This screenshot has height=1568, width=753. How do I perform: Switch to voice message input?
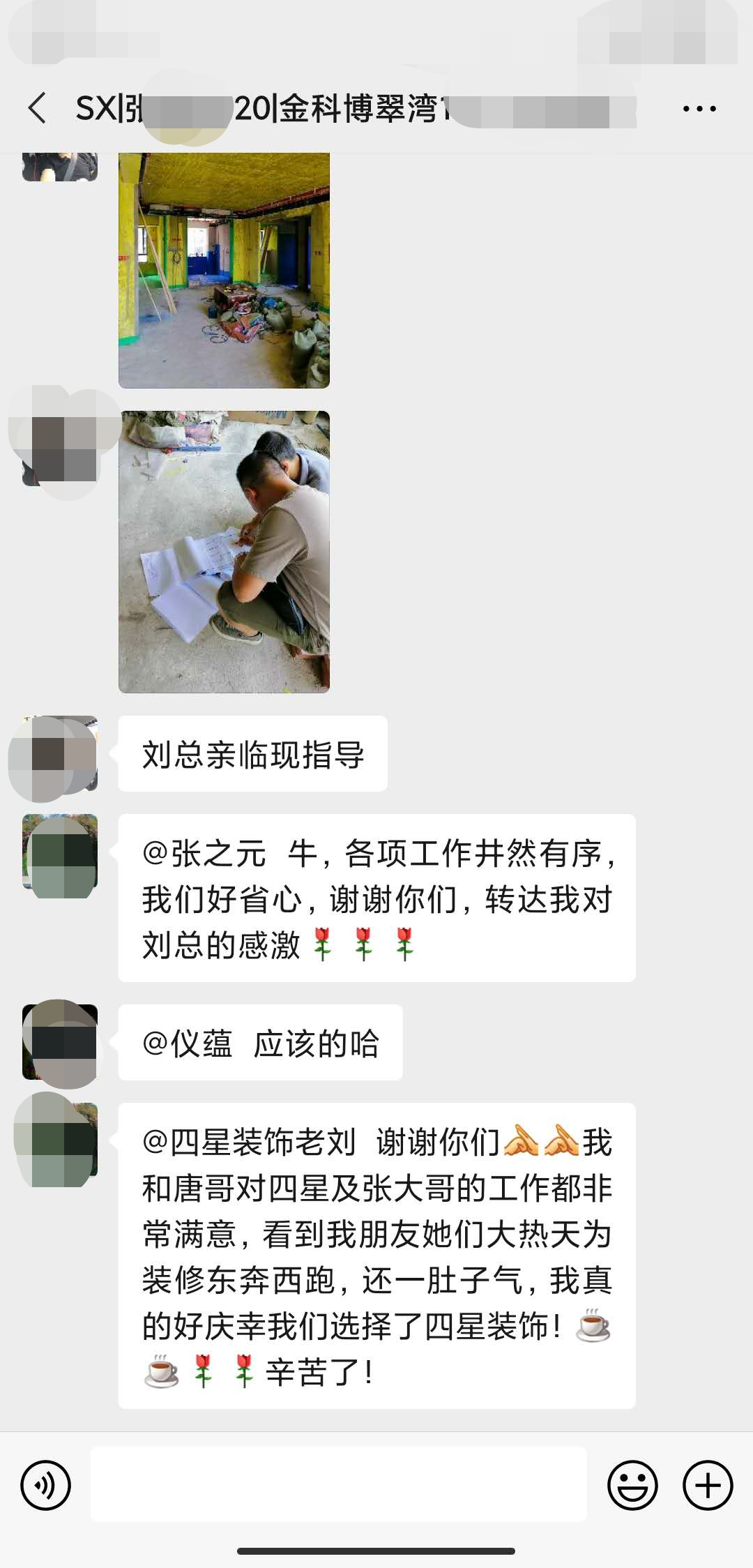pos(46,1485)
